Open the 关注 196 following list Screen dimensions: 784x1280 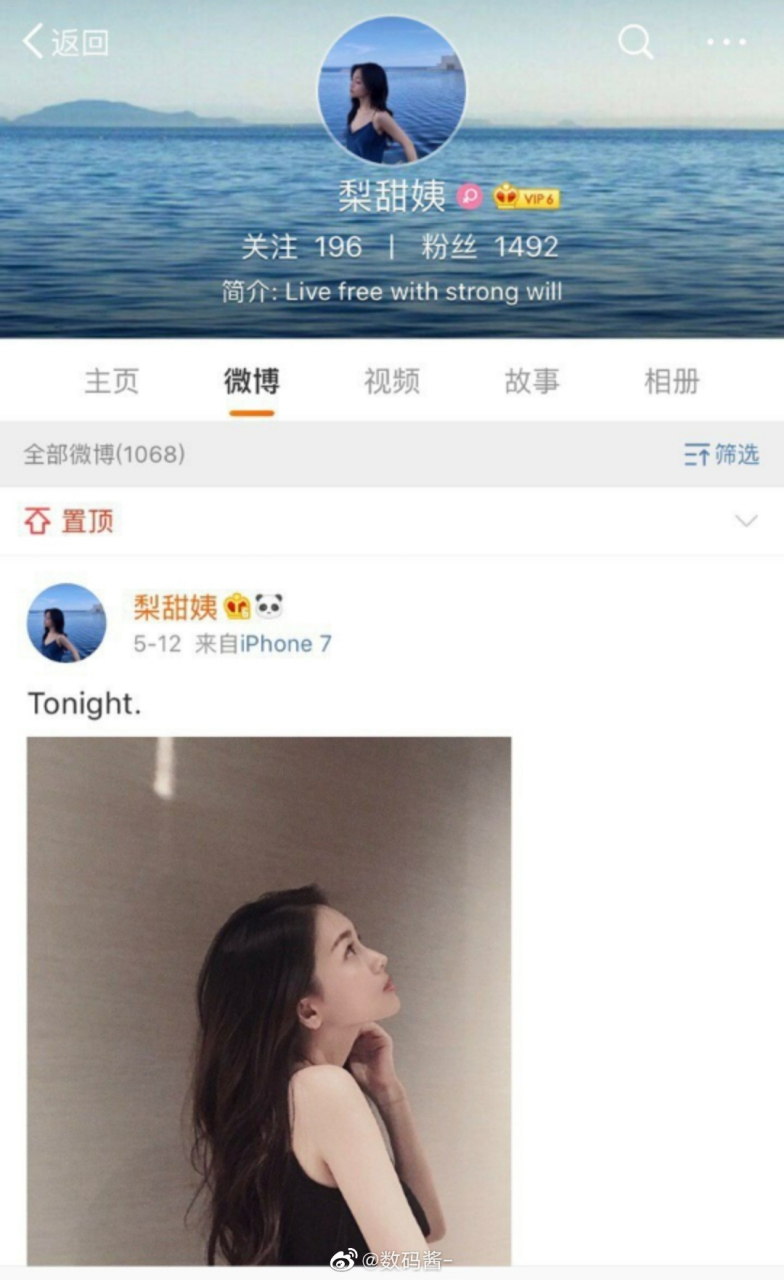pos(302,247)
